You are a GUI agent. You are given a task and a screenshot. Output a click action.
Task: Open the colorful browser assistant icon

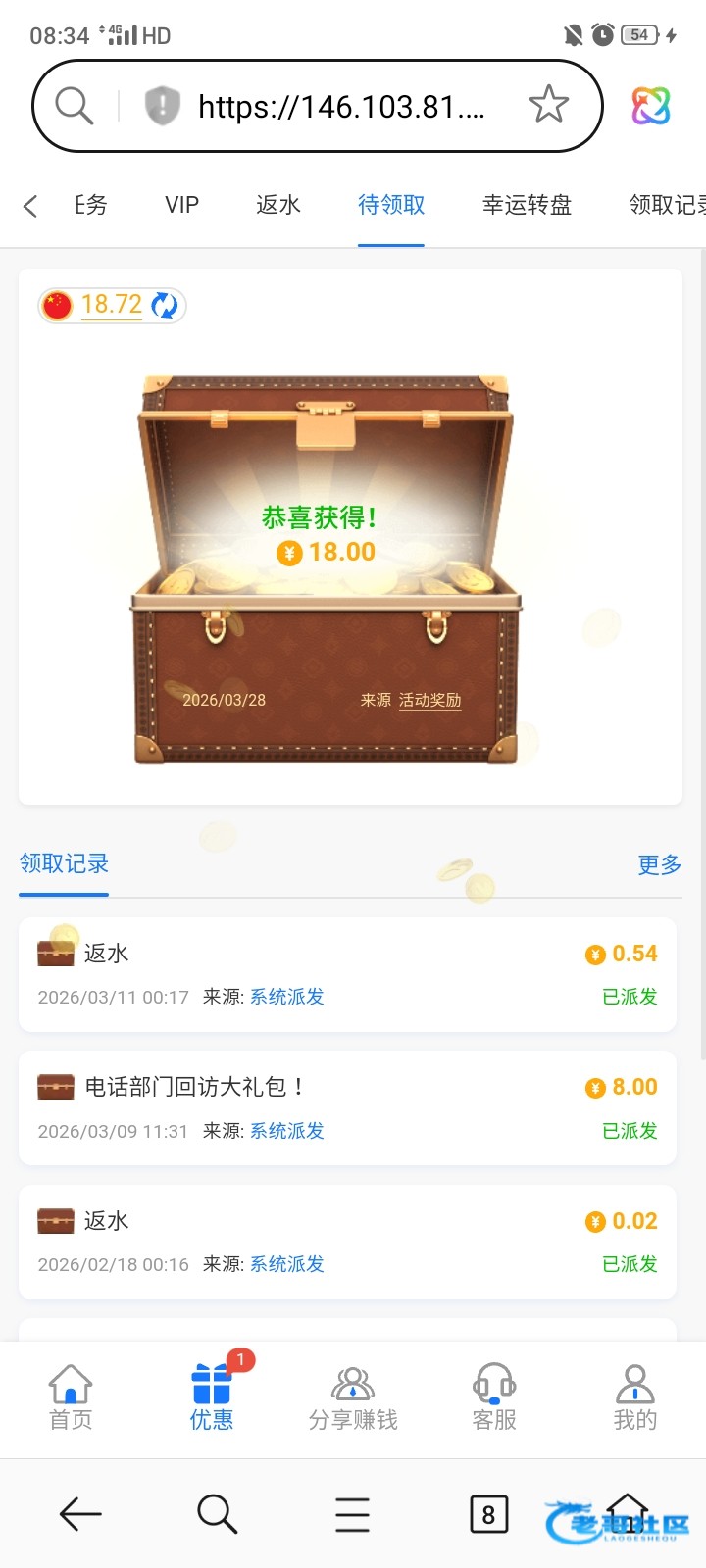pos(650,106)
